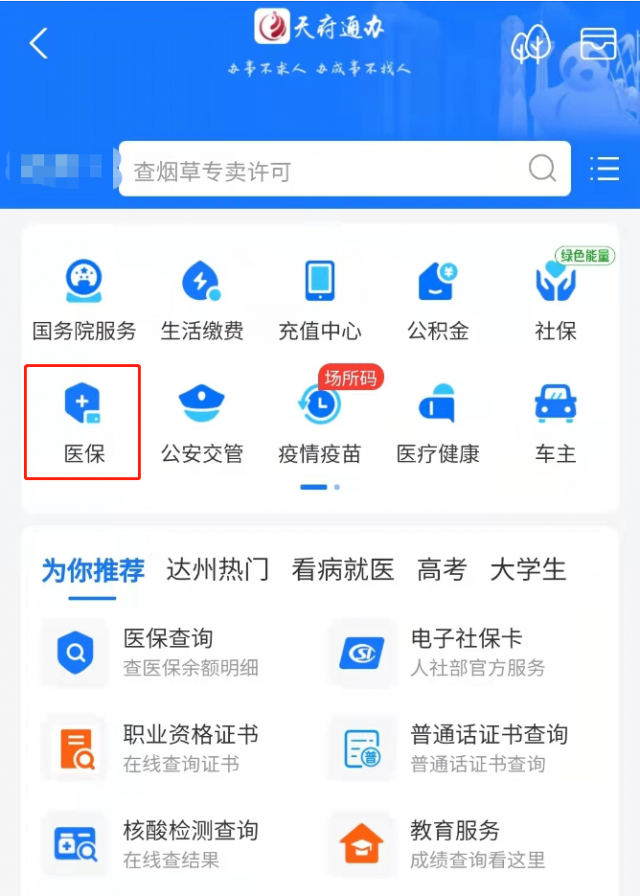Open 公安交管
Image resolution: width=640 pixels, height=896 pixels.
(x=202, y=422)
